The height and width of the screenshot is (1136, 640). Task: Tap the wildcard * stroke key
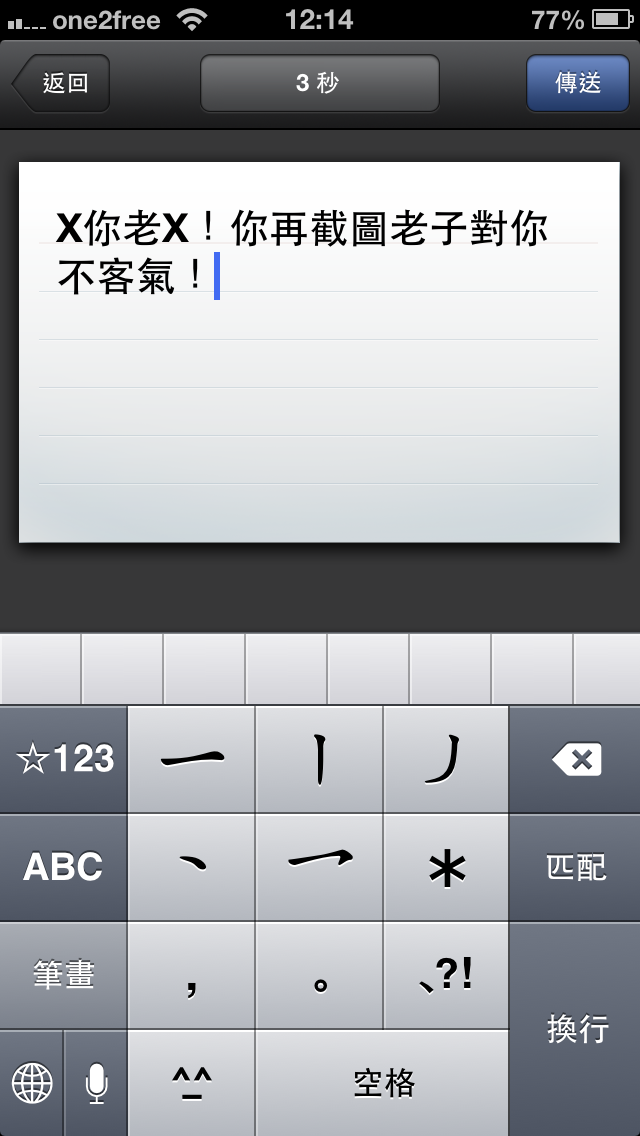(446, 867)
